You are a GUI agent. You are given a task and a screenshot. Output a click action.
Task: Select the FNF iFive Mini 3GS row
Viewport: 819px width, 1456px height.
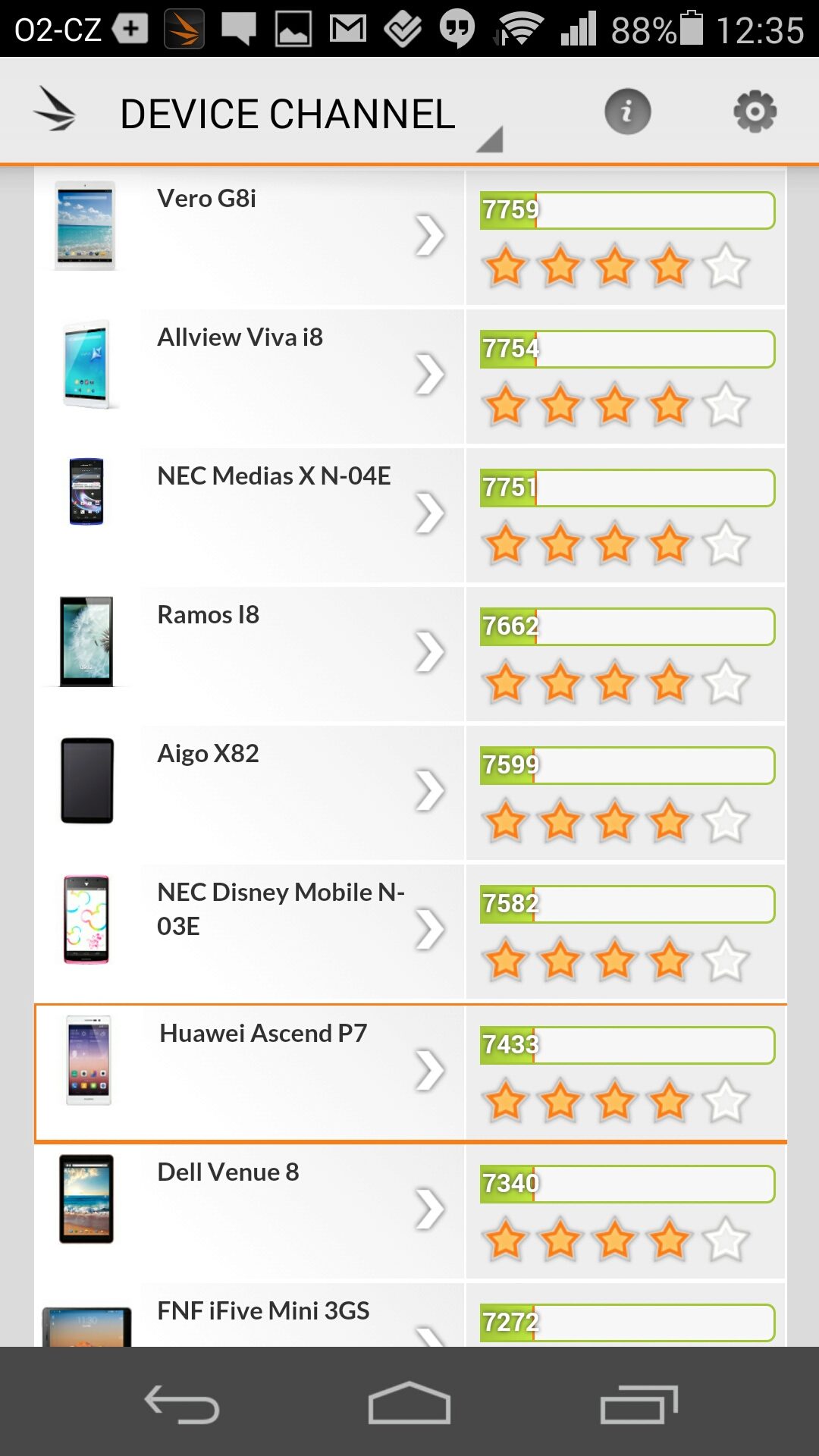tap(410, 1314)
